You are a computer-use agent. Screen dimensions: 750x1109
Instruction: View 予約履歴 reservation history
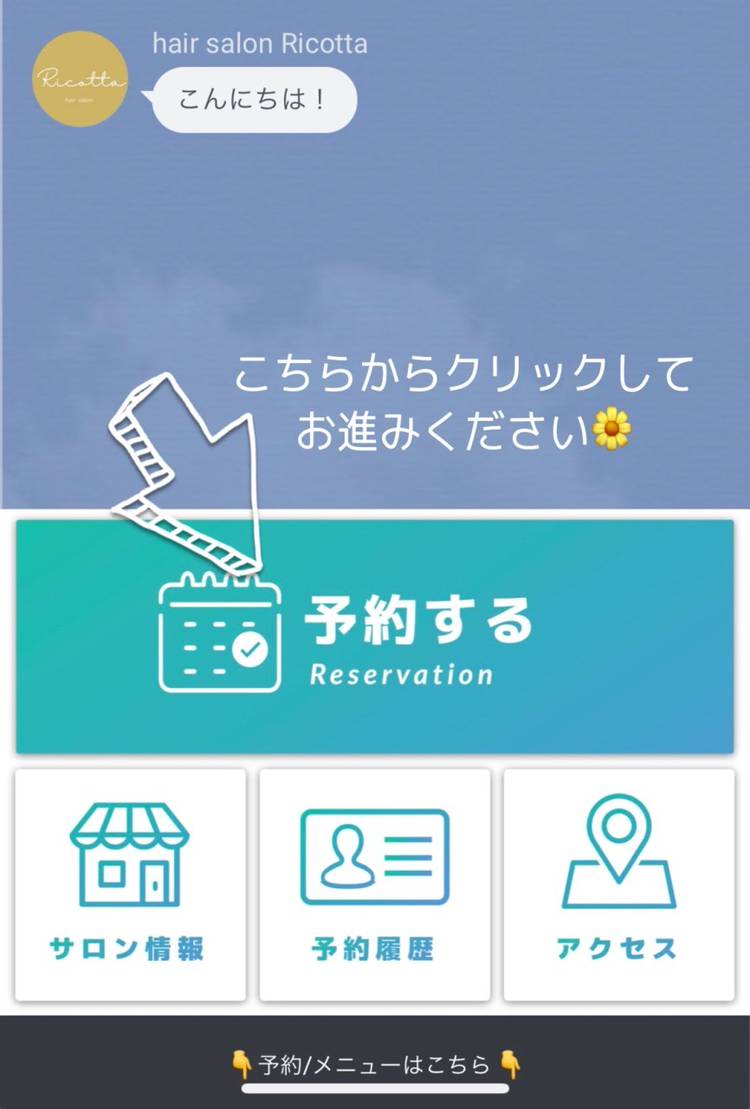(375, 884)
